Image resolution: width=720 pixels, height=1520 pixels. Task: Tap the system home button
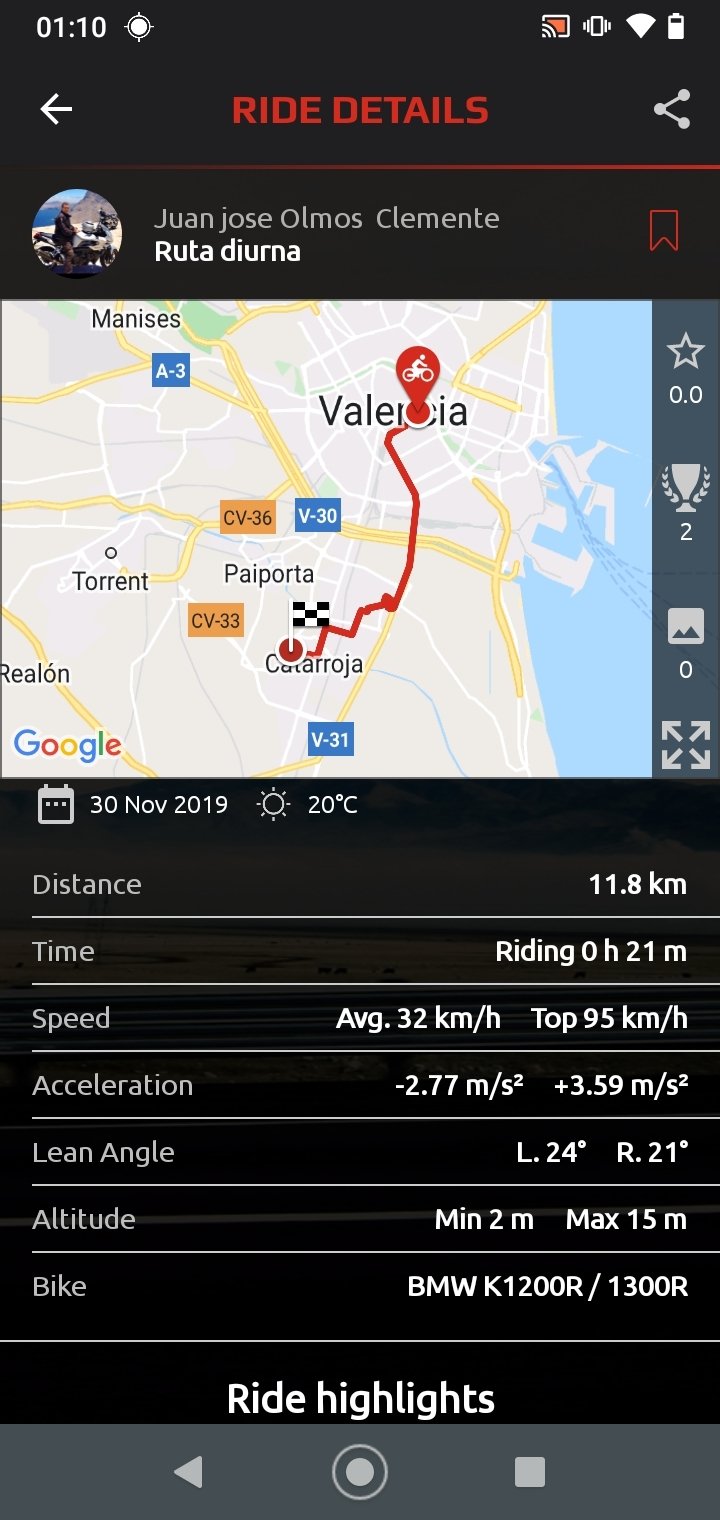point(360,1472)
